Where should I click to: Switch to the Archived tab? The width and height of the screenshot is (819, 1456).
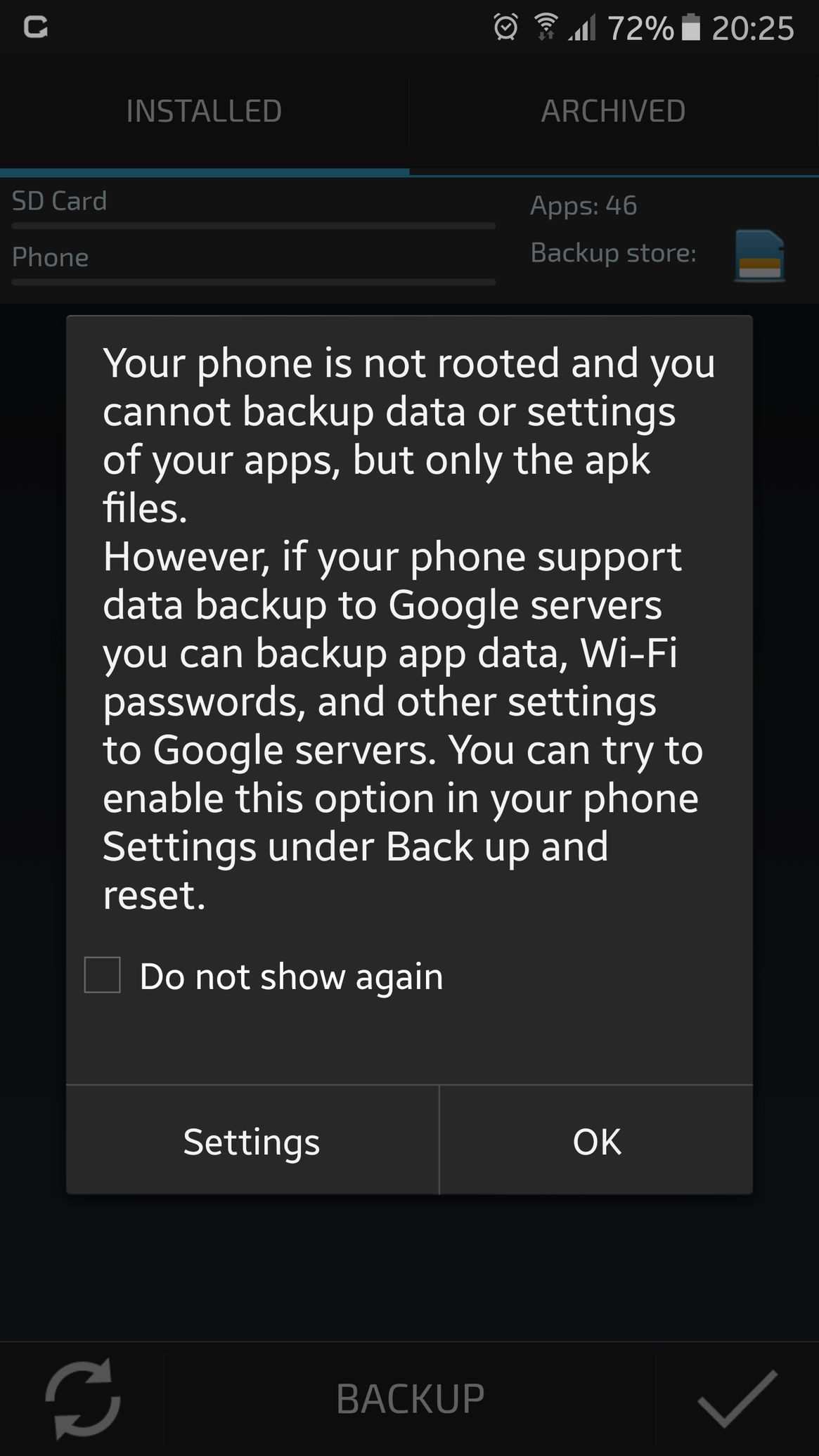tap(614, 111)
